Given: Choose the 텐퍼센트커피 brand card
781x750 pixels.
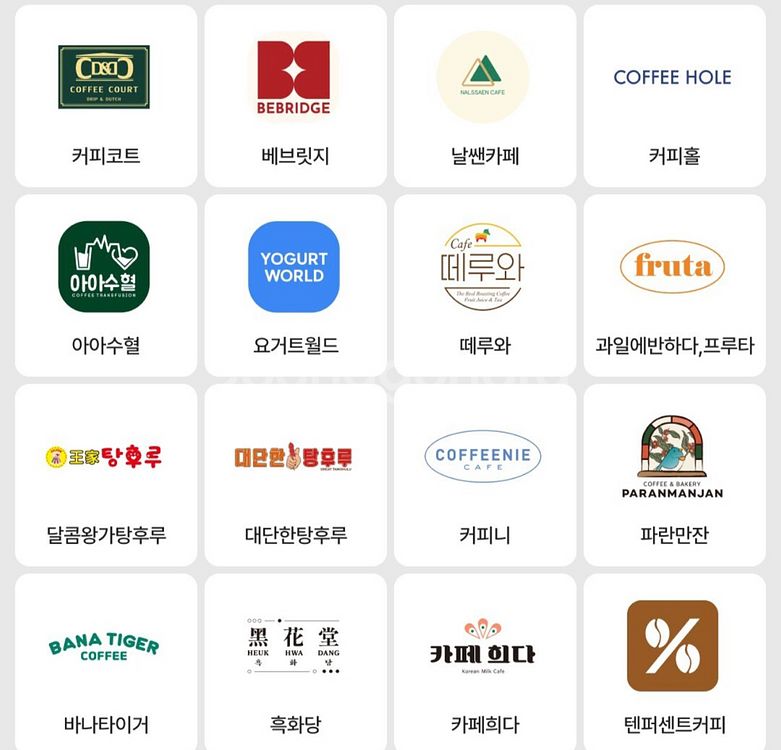Looking at the screenshot, I should [x=673, y=662].
